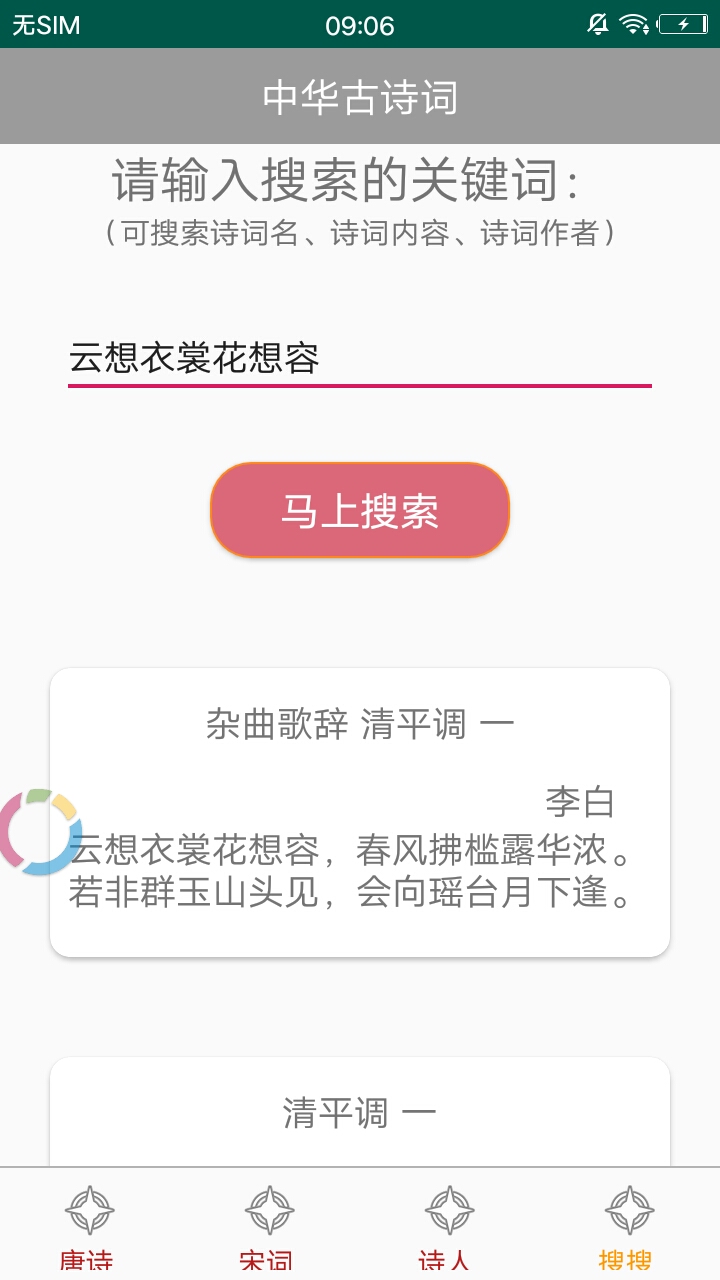Select the 搜搜 search tab
The height and width of the screenshot is (1280, 720).
tap(629, 1226)
